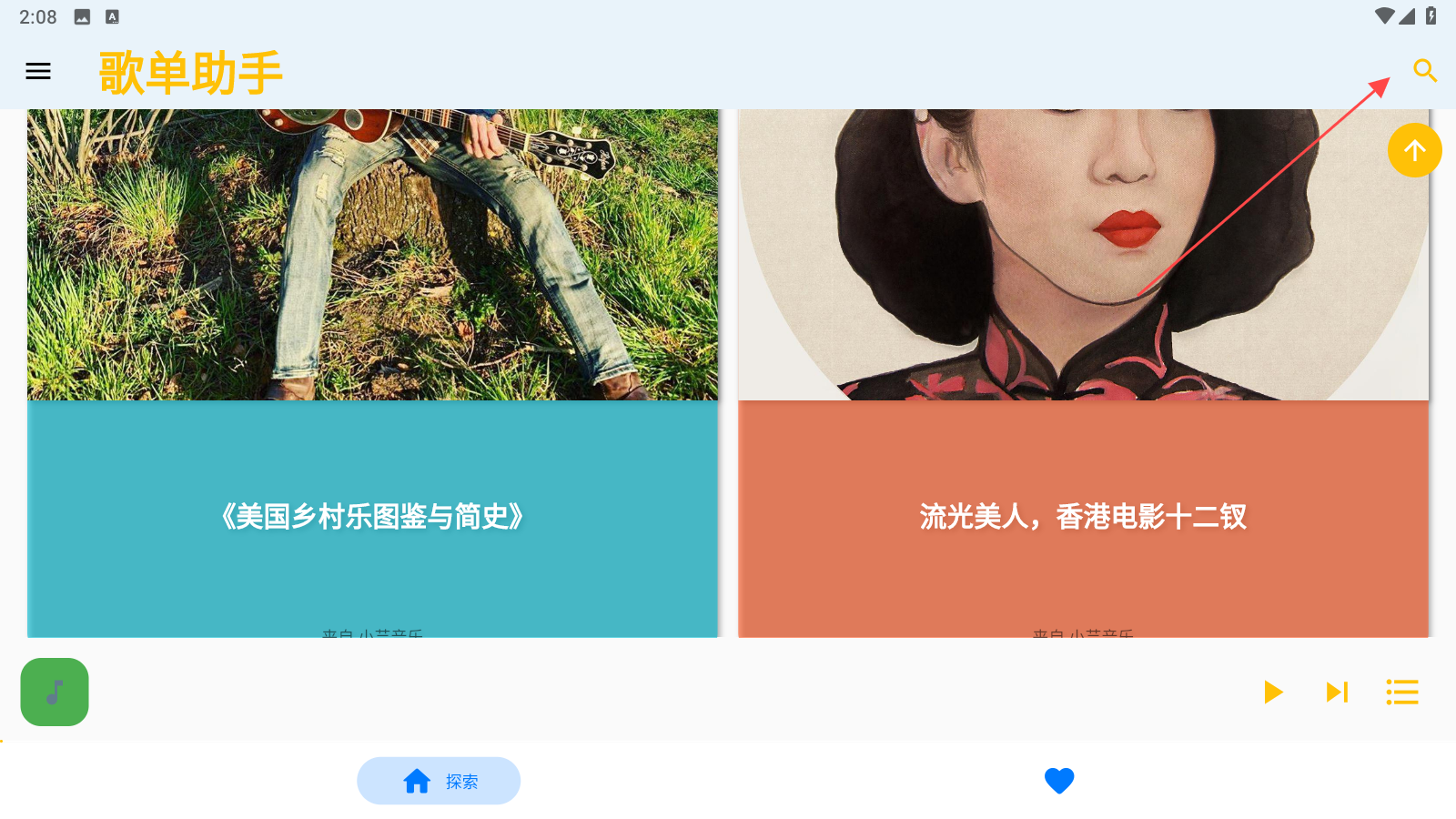This screenshot has width=1456, height=819.
Task: Open the playback queue list
Action: tap(1401, 693)
